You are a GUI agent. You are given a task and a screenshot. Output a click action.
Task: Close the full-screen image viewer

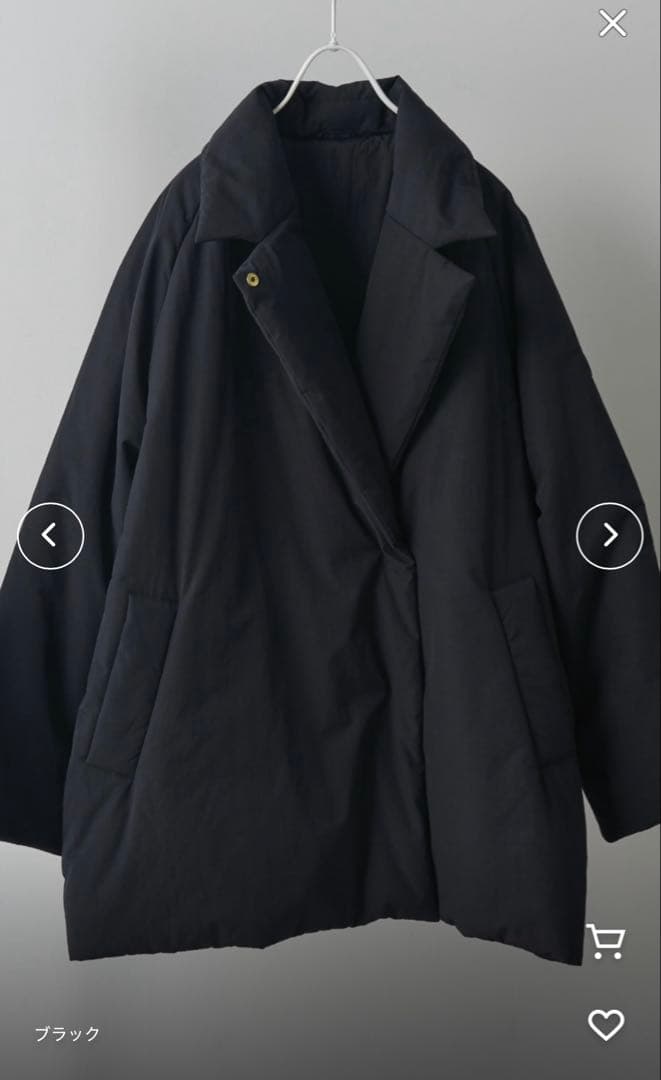612,23
